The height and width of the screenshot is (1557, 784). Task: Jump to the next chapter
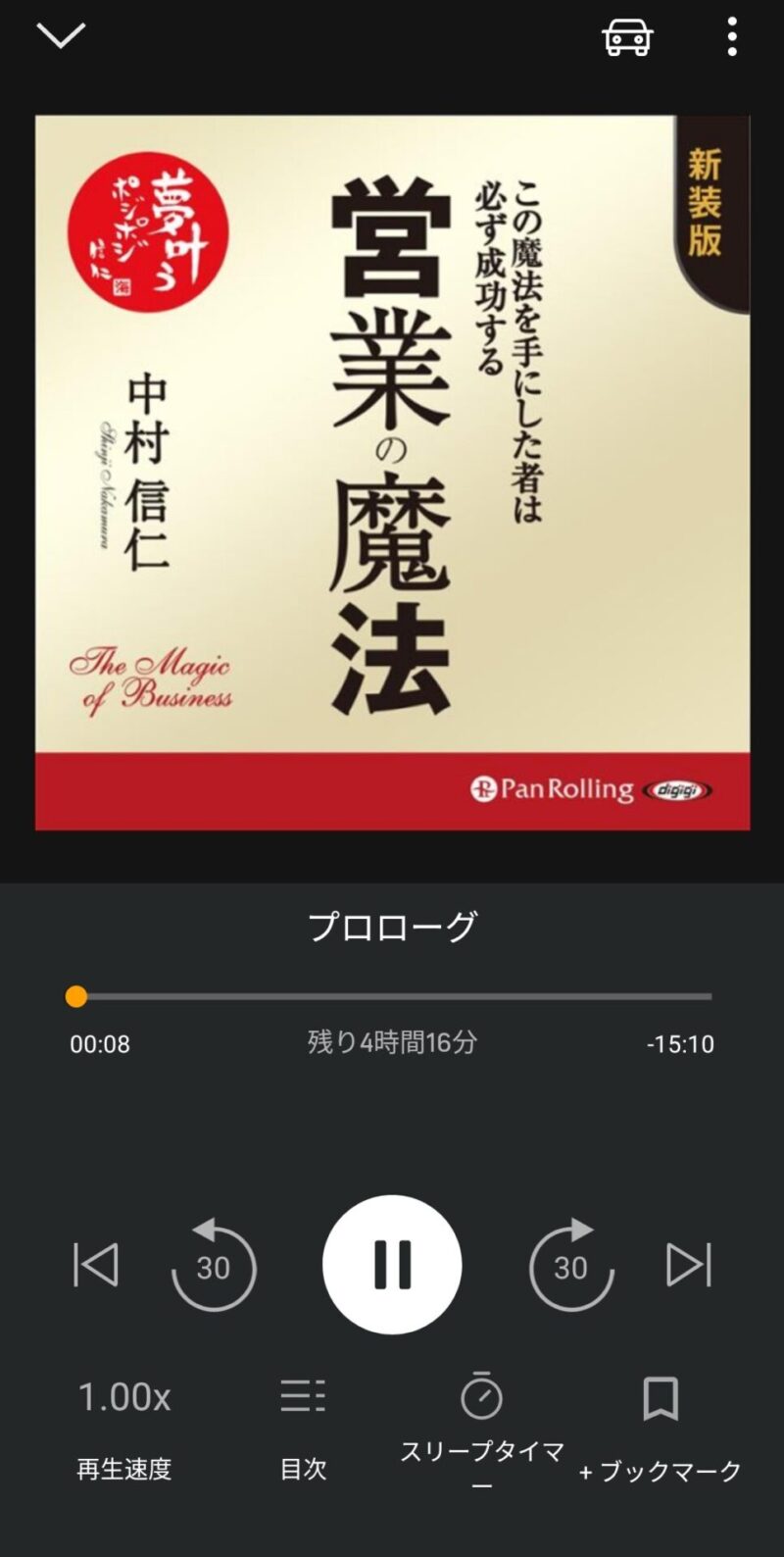tap(689, 1265)
